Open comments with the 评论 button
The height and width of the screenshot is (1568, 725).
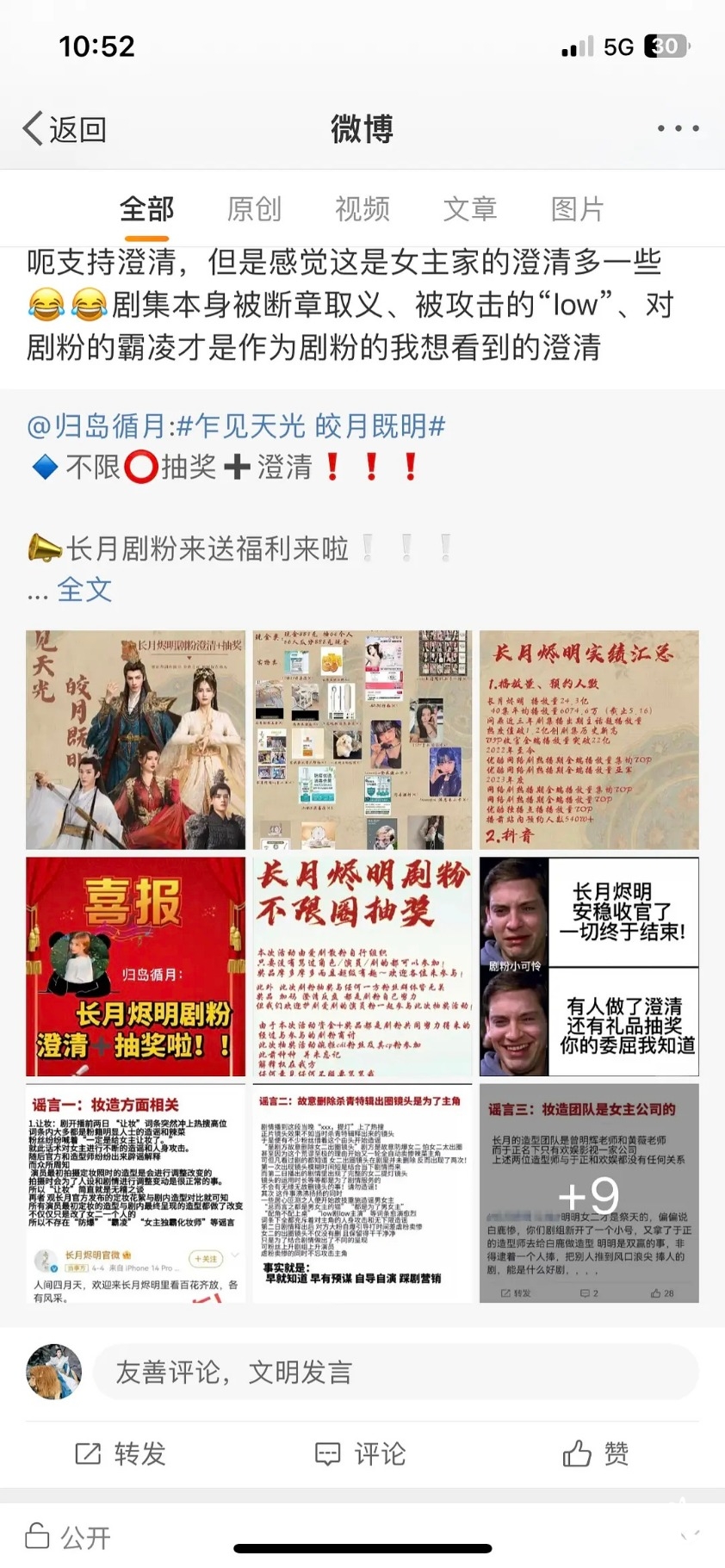(361, 1453)
